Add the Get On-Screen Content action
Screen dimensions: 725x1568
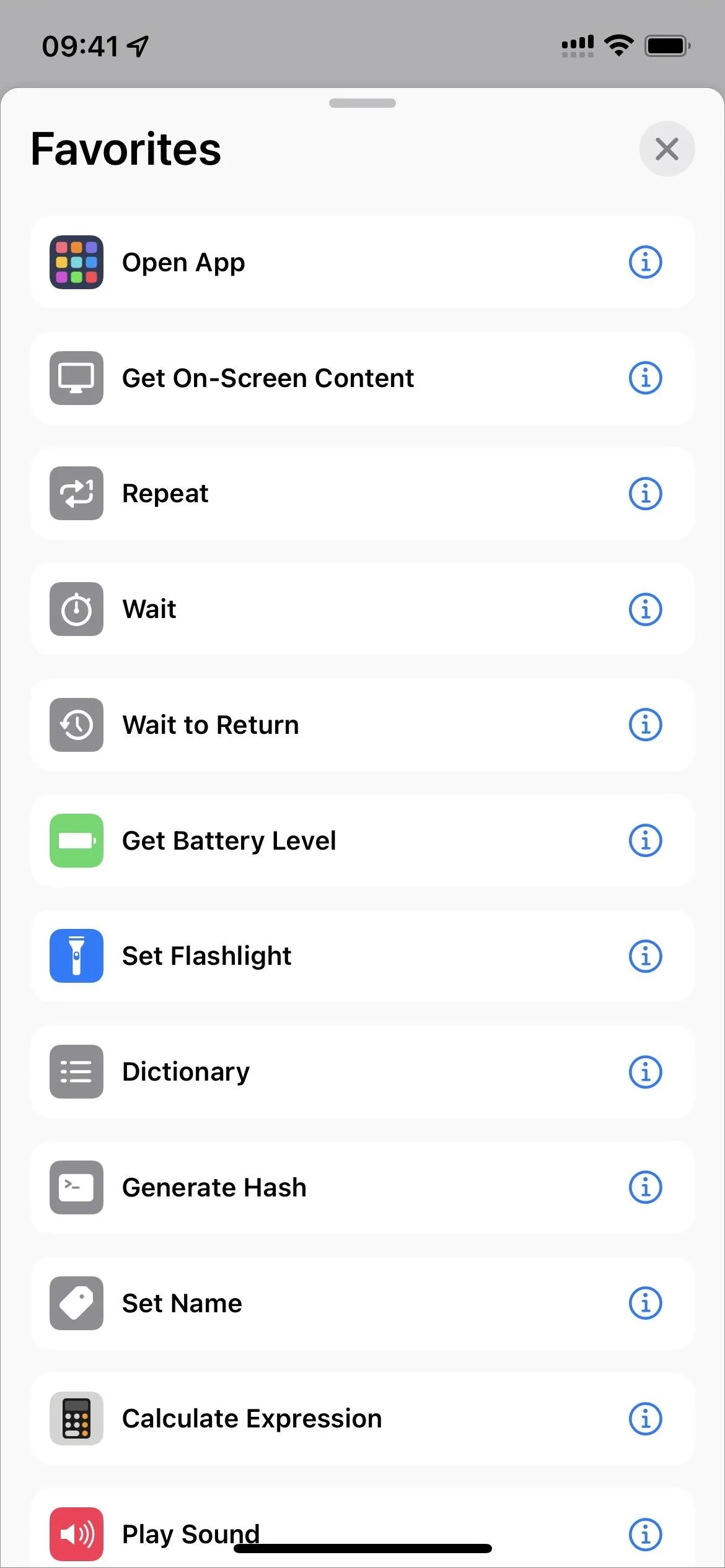362,378
